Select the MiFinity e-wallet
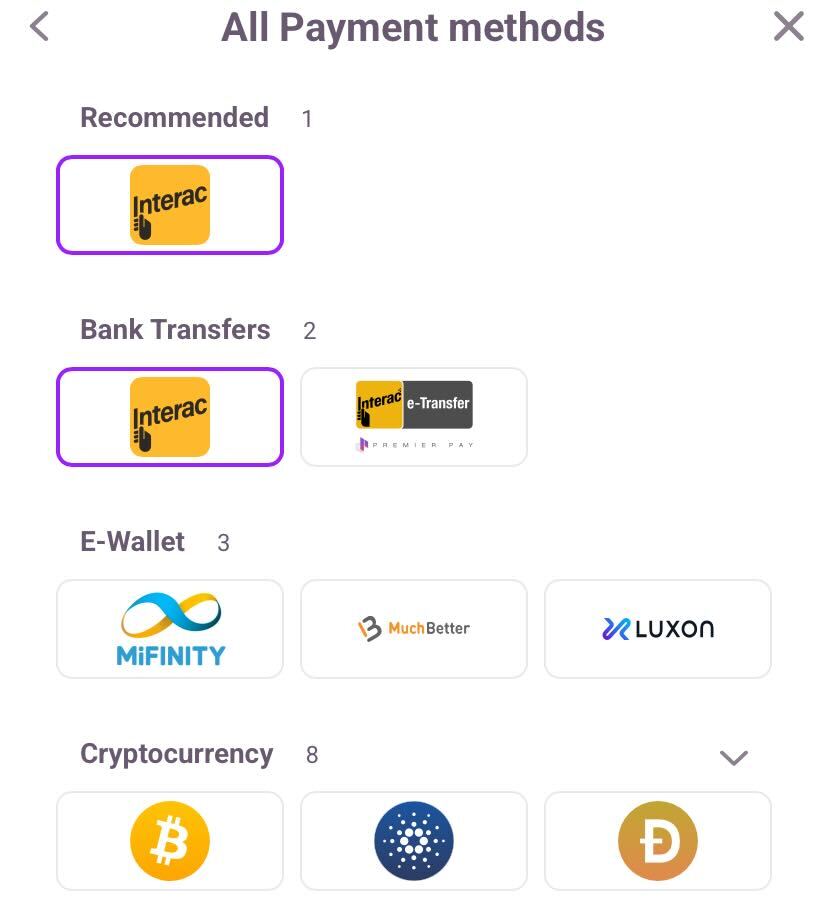 pos(169,628)
